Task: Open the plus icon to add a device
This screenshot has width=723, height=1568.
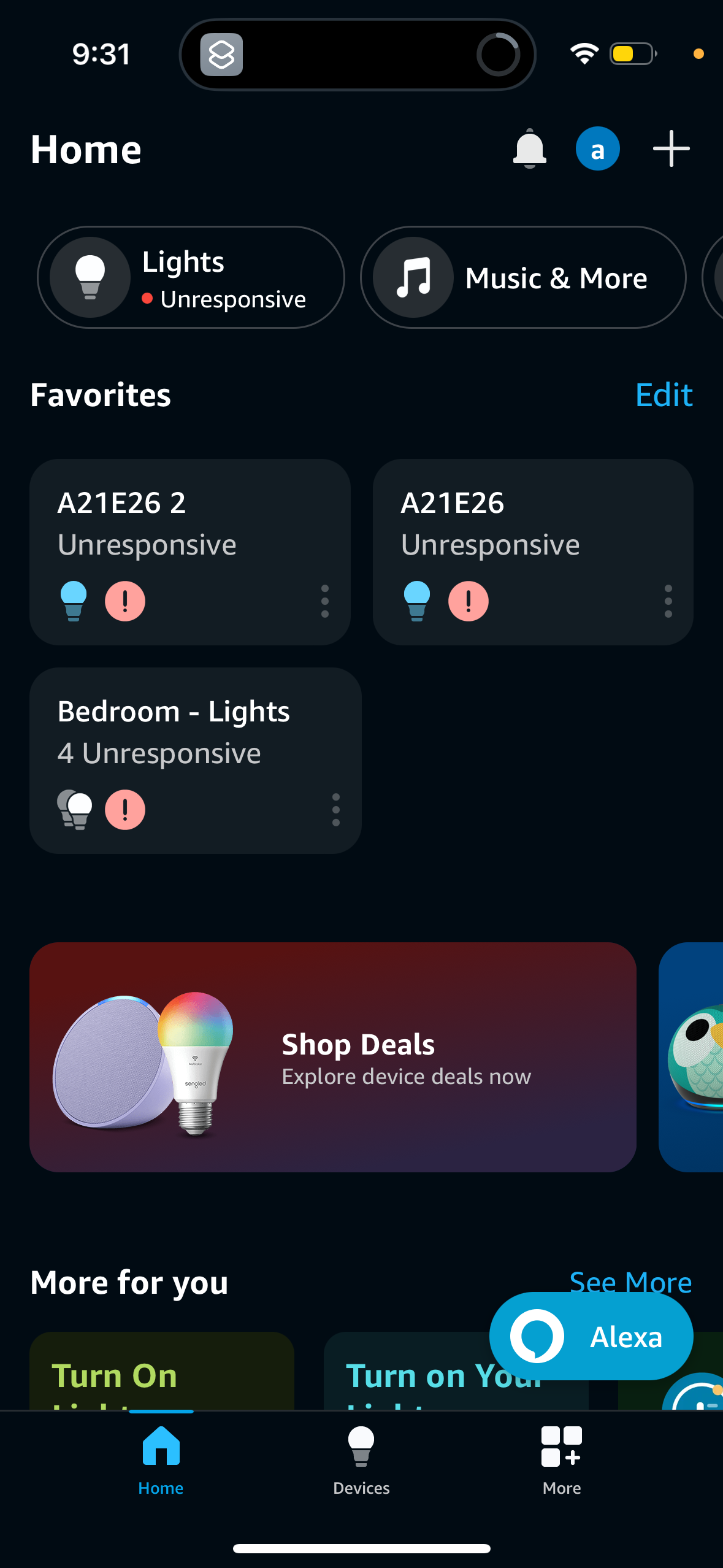Action: click(x=670, y=148)
